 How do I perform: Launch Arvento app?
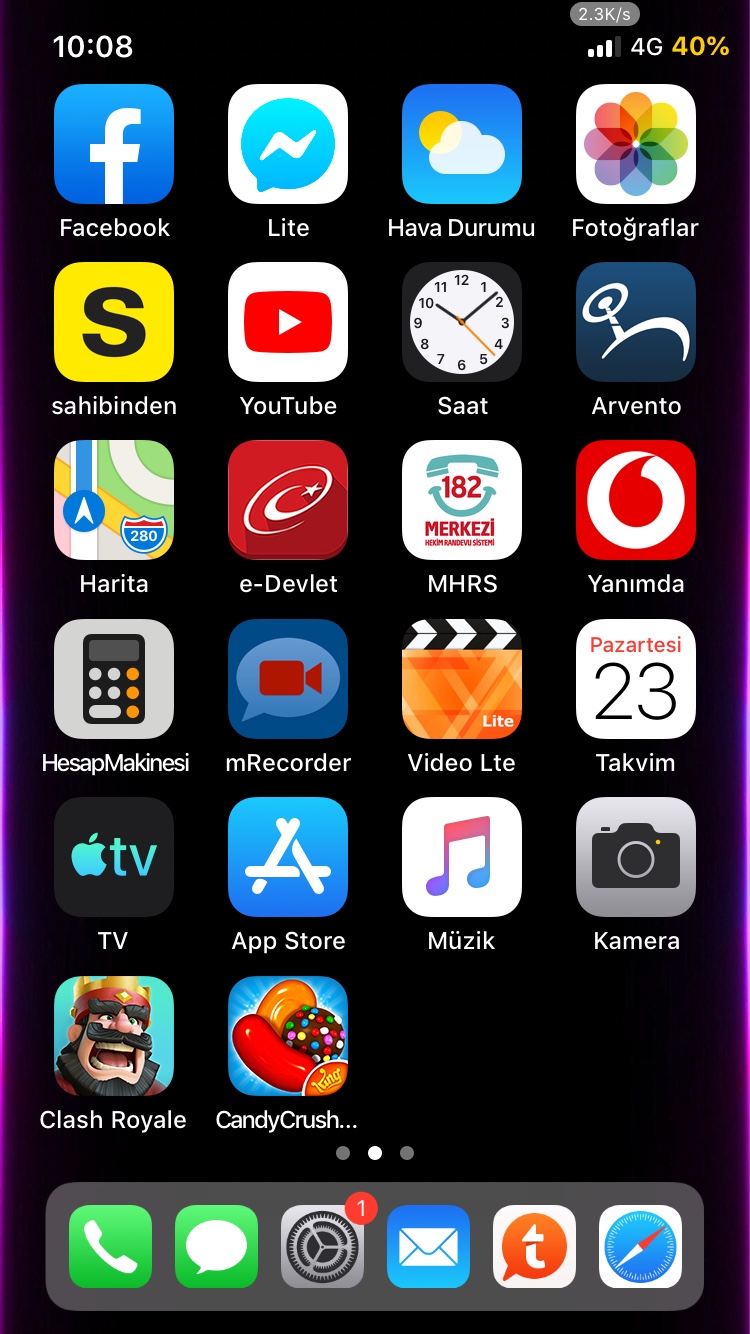pyautogui.click(x=636, y=322)
